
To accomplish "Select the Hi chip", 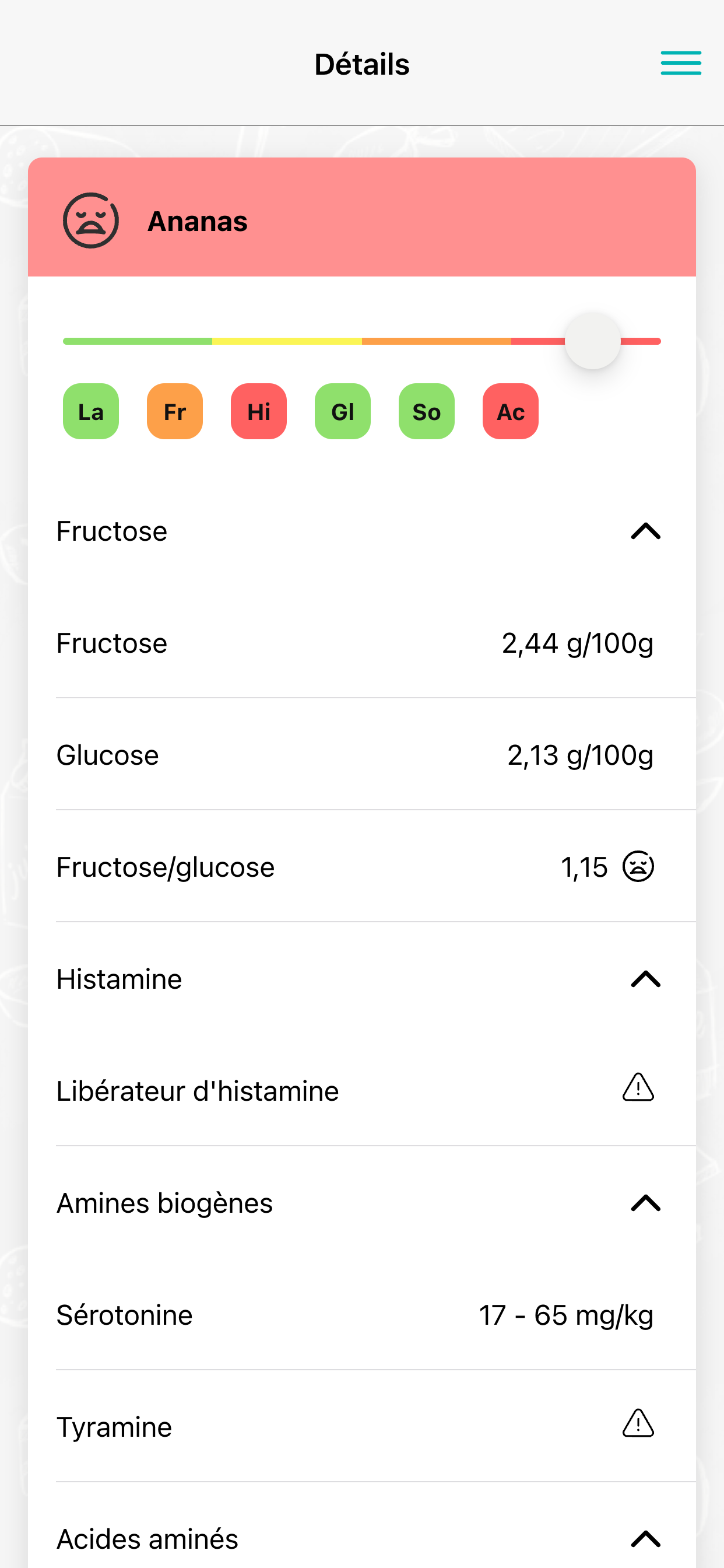I will click(x=259, y=411).
